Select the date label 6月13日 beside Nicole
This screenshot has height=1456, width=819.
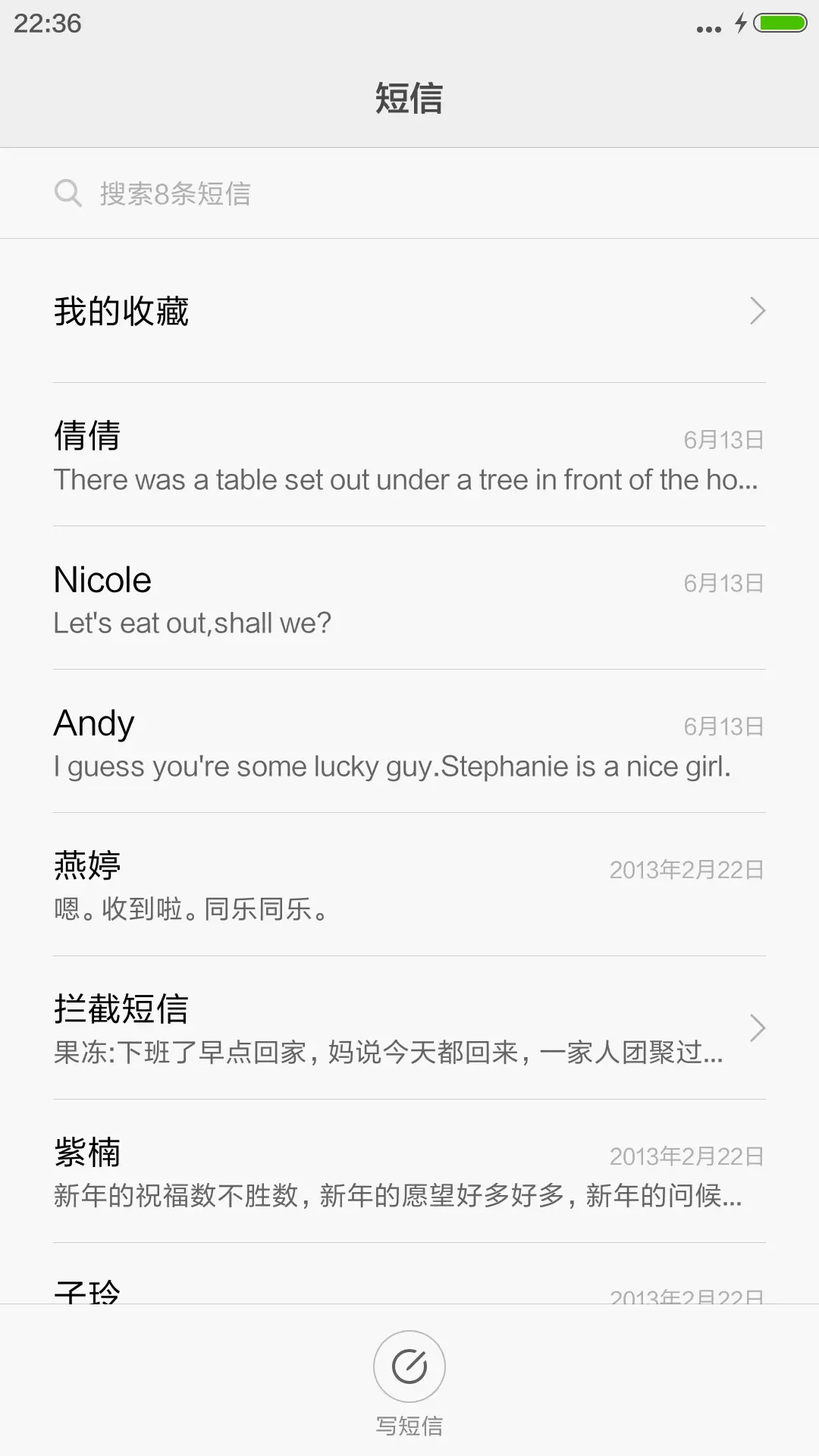pyautogui.click(x=722, y=582)
